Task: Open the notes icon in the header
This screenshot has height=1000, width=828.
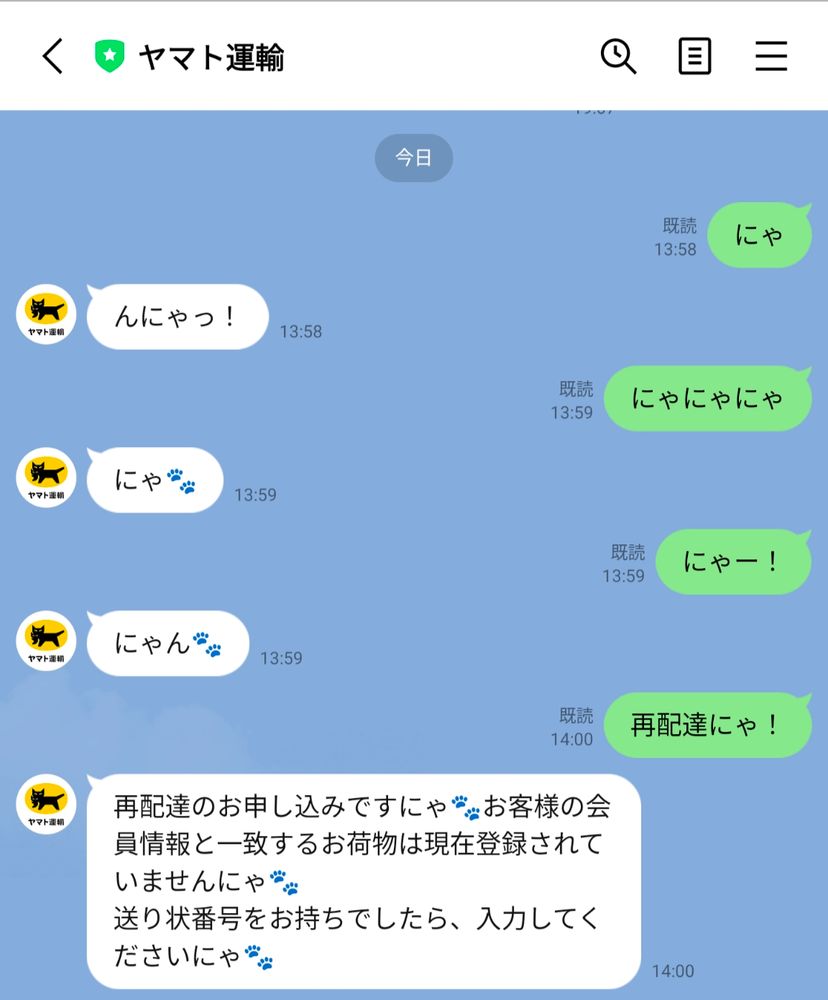Action: [x=695, y=57]
